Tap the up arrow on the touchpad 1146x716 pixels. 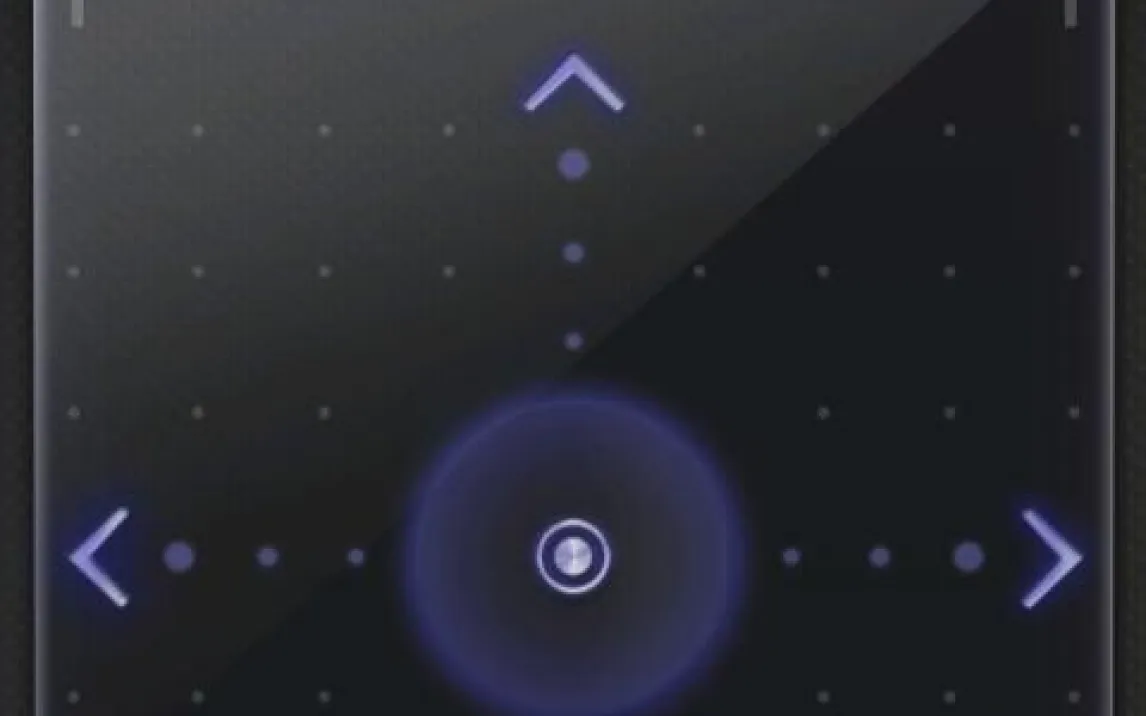[x=573, y=84]
